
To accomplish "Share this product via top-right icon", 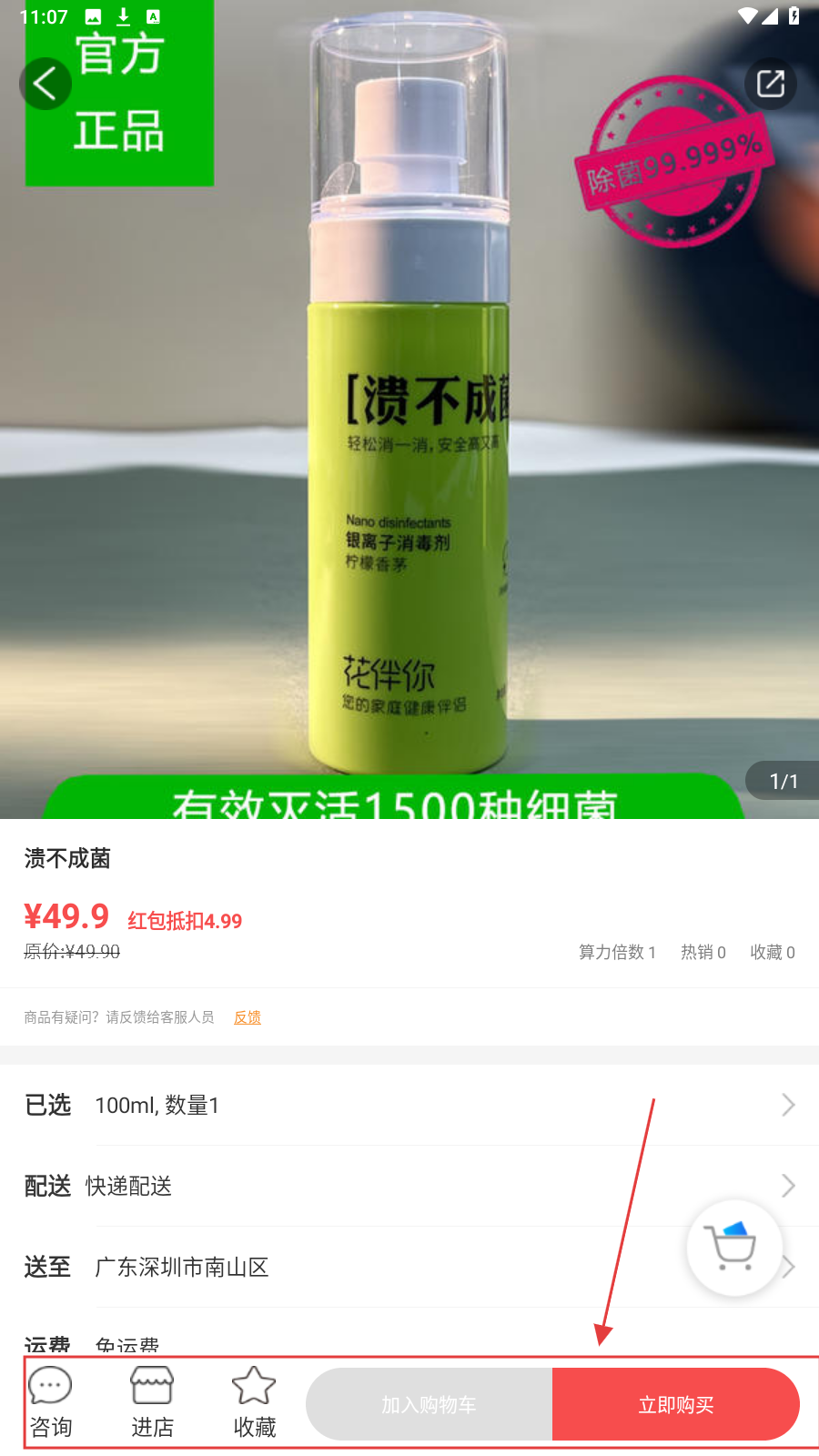I will [x=770, y=84].
